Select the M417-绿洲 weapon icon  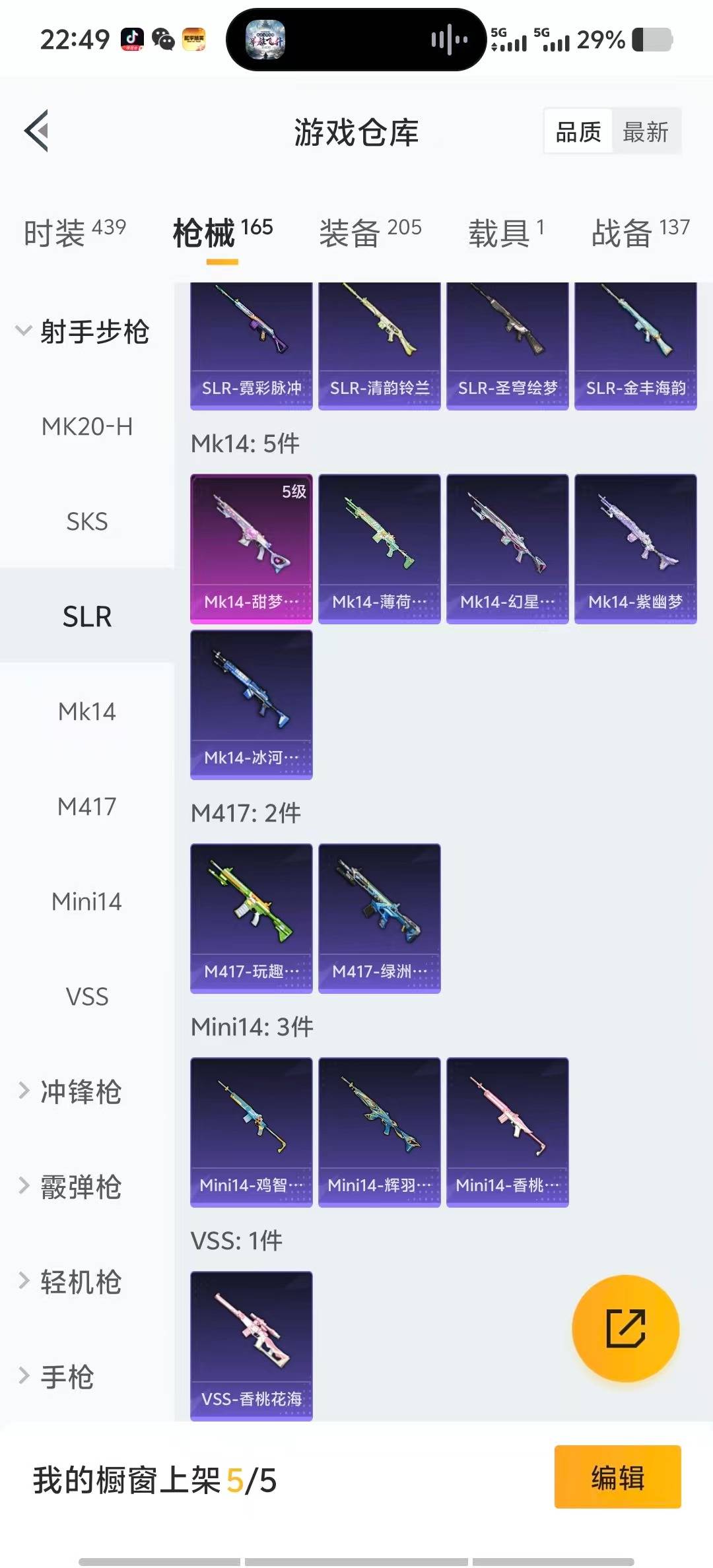tap(379, 915)
